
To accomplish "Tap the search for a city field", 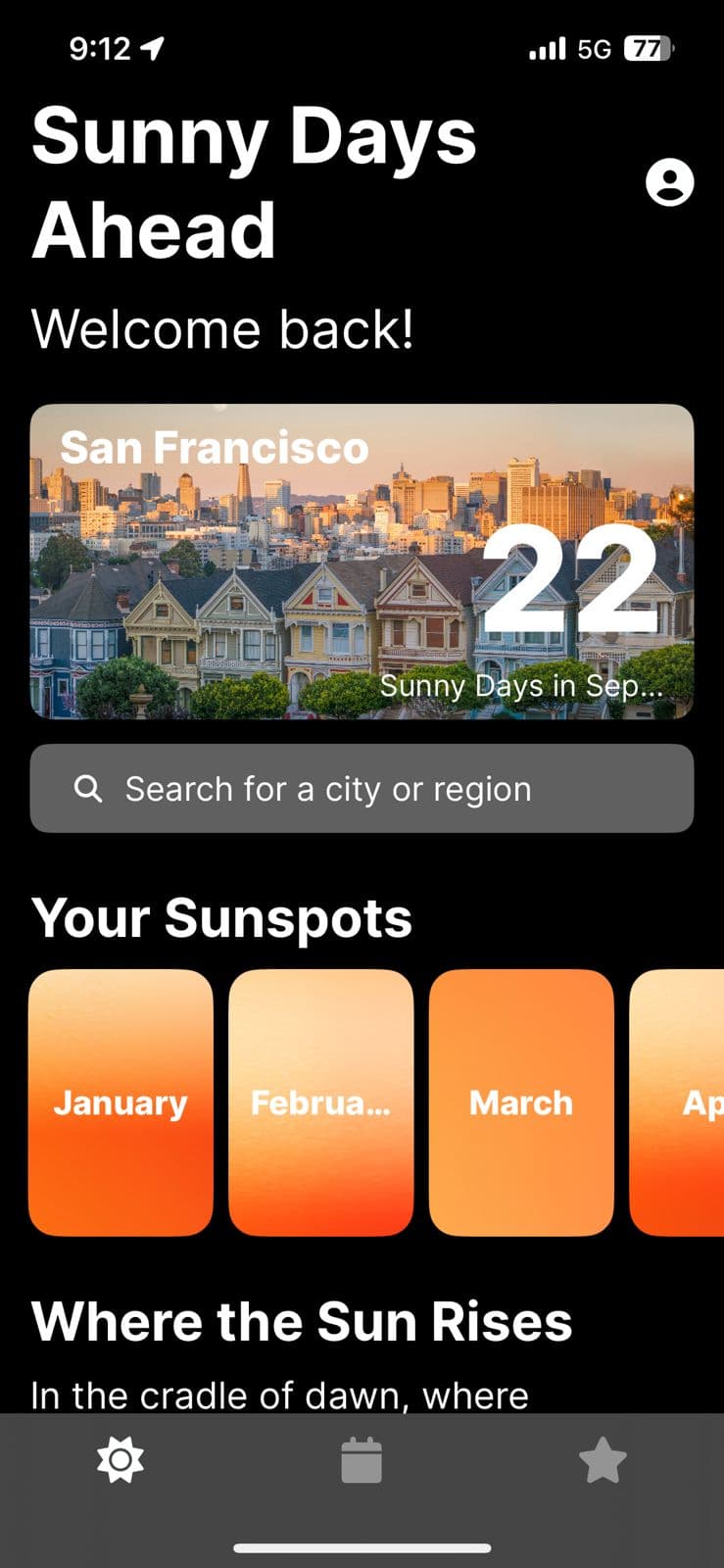I will [x=362, y=788].
